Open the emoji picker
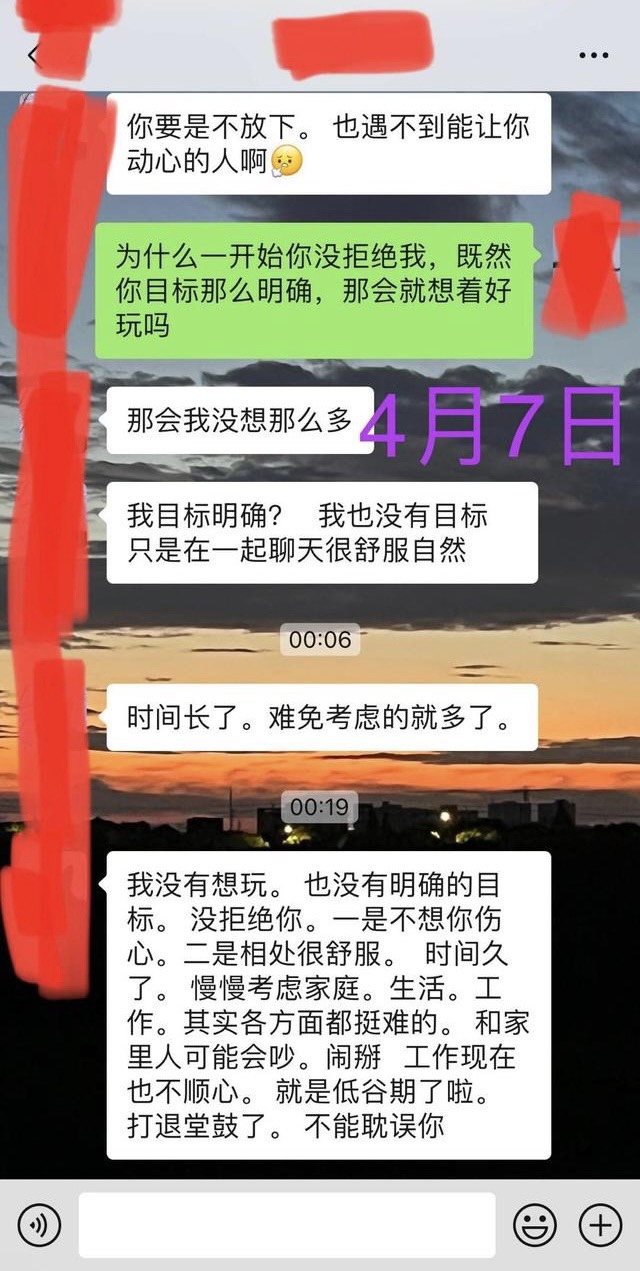 coord(535,1225)
